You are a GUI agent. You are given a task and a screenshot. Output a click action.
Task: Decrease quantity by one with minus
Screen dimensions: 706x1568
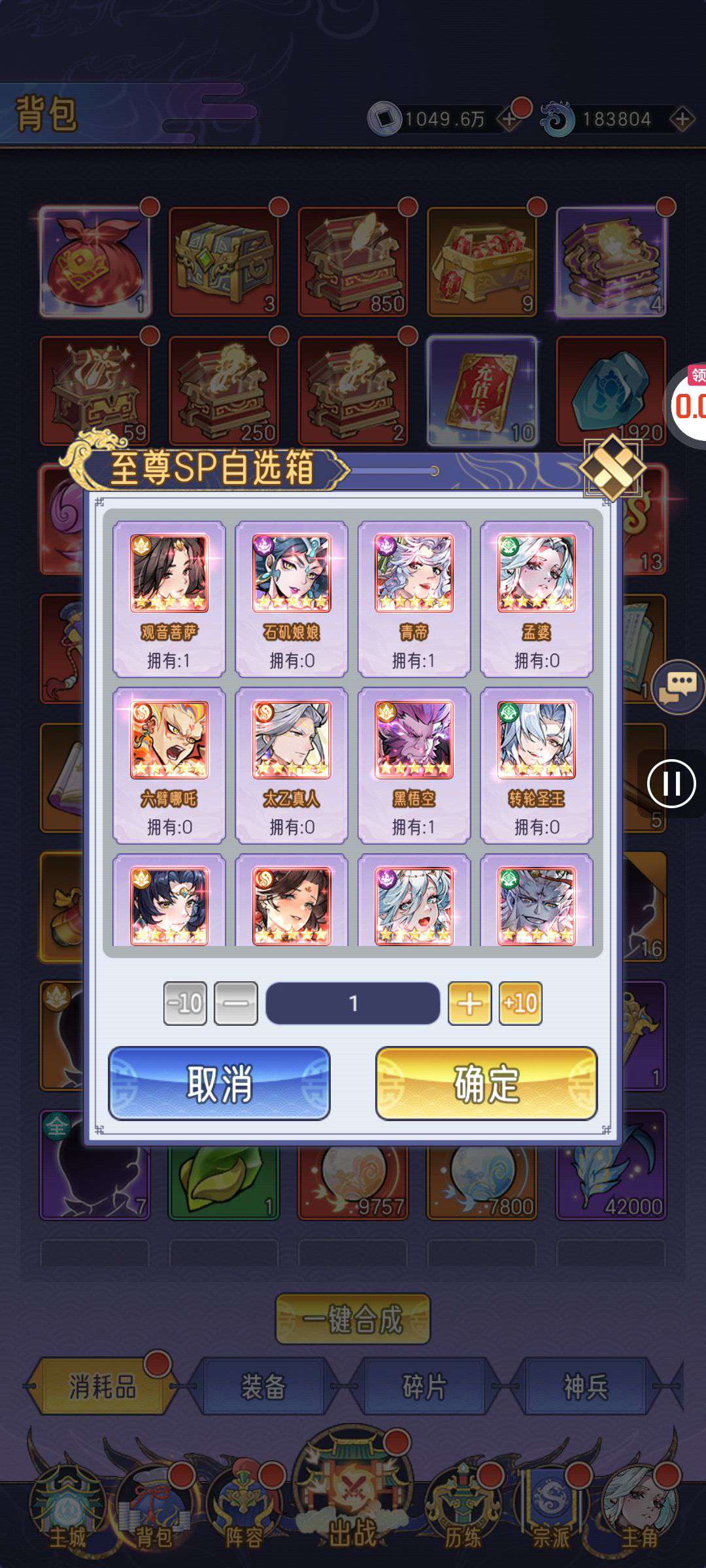click(236, 1003)
